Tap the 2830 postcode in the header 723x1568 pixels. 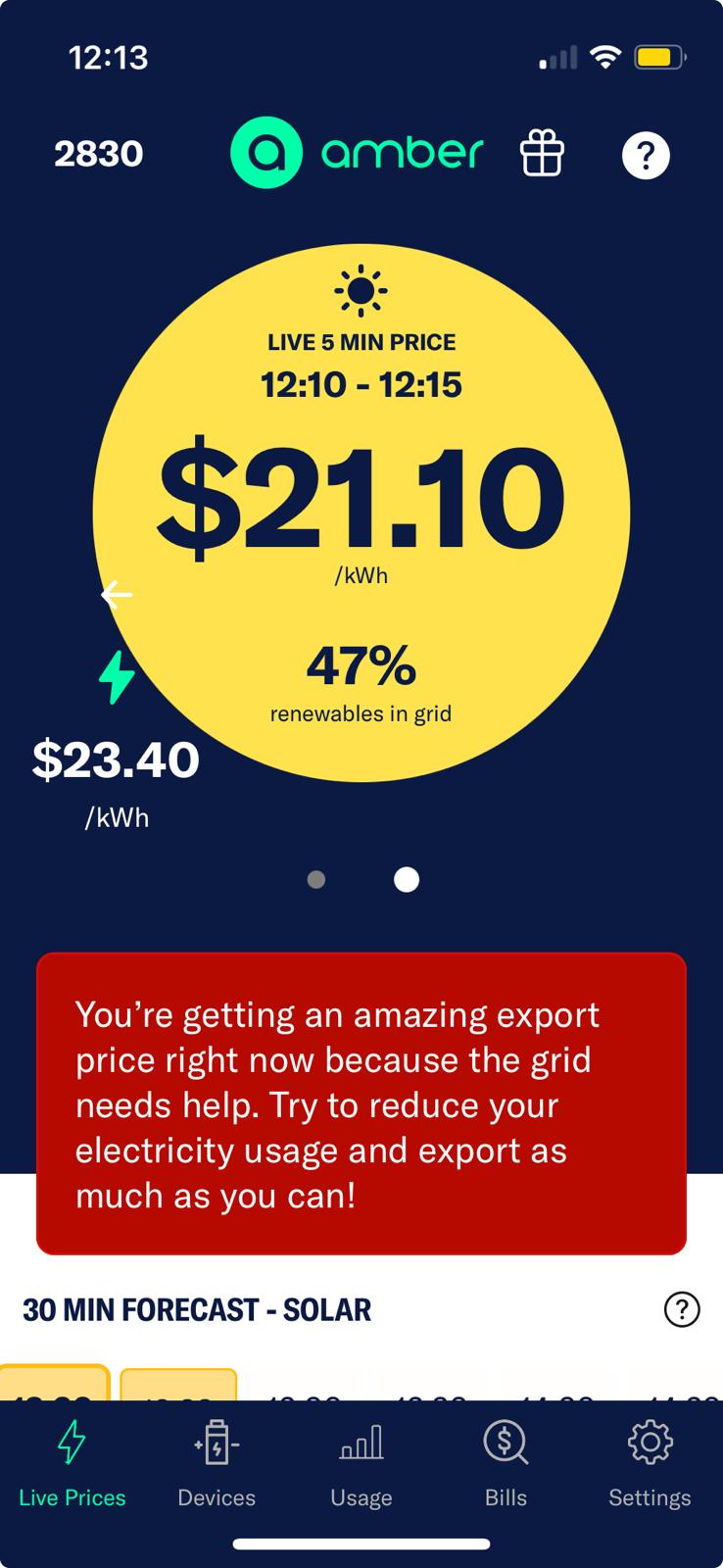(99, 154)
